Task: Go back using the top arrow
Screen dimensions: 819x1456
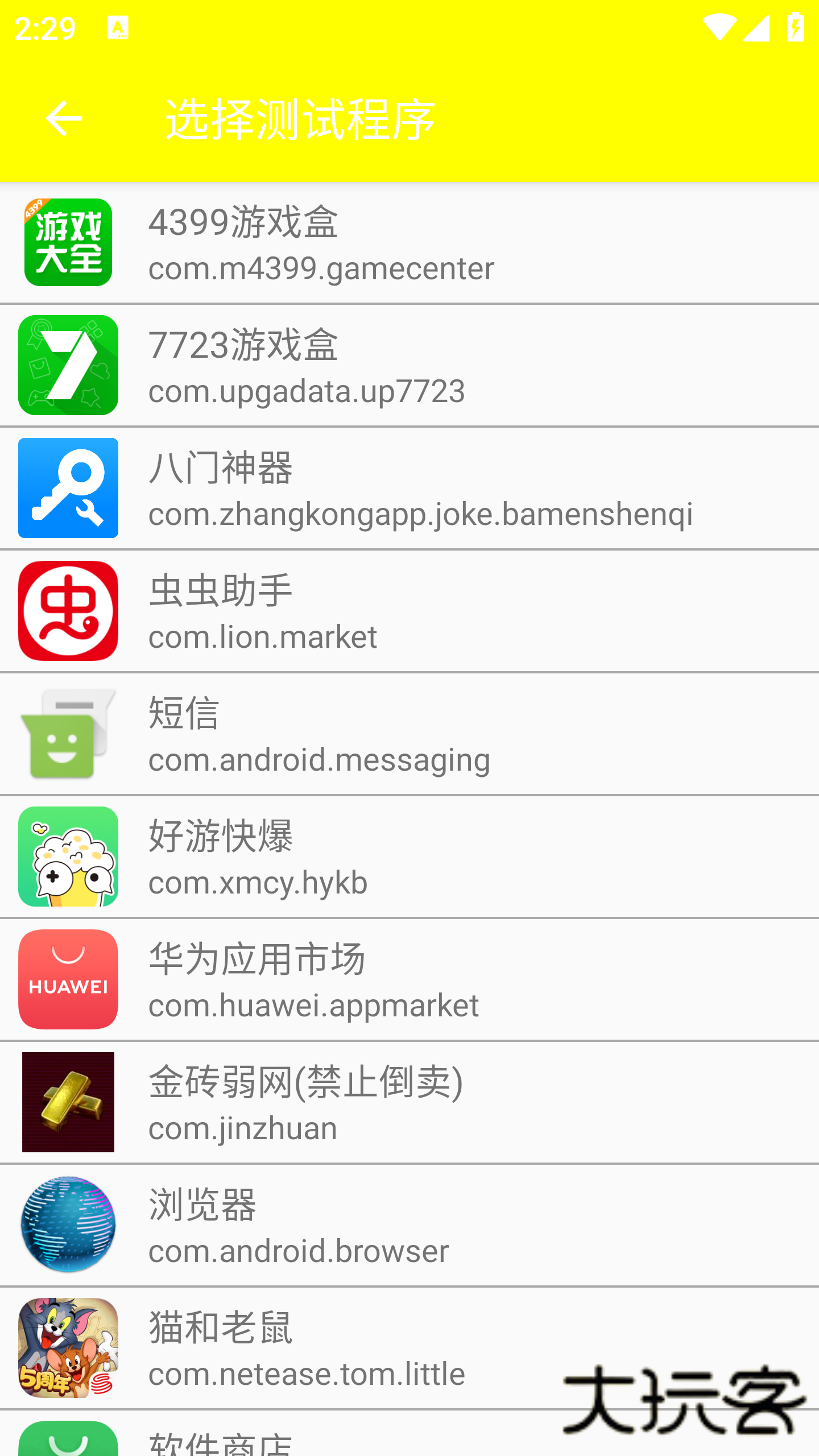Action: point(64,118)
